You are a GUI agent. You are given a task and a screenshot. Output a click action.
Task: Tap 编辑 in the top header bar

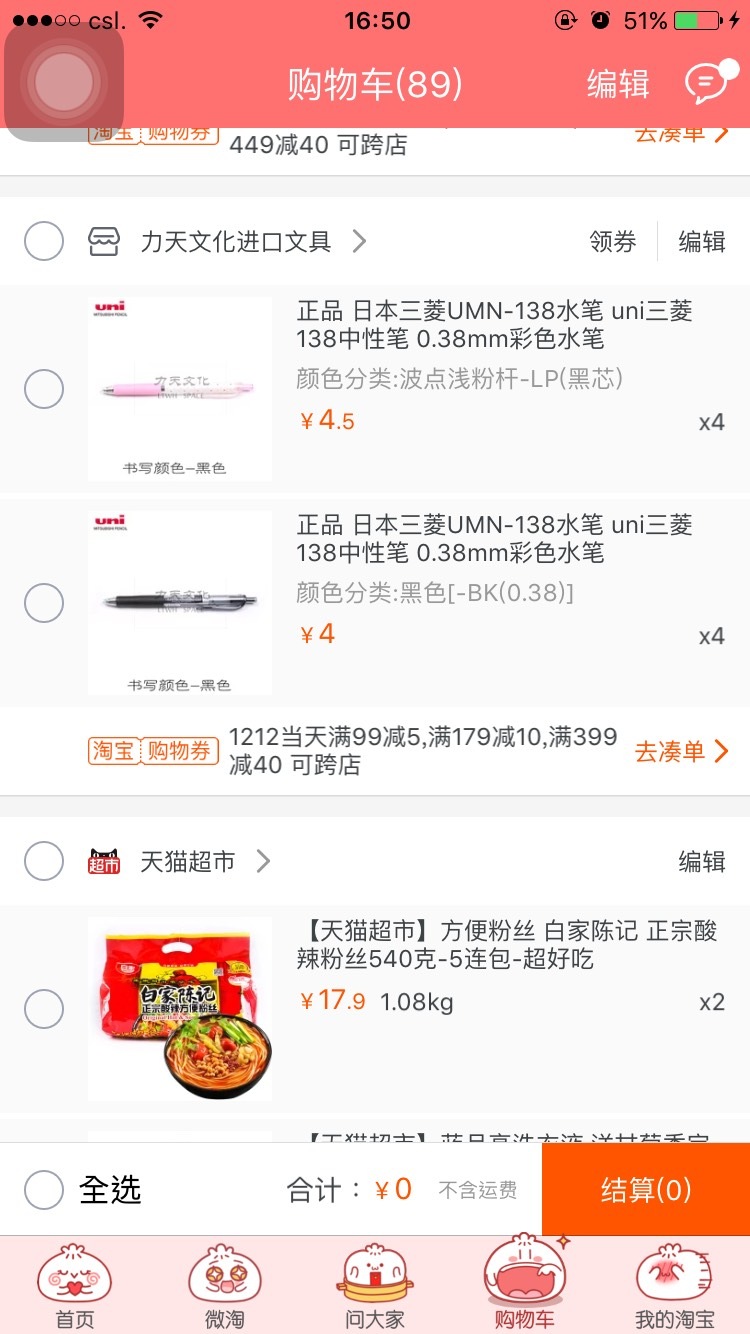[618, 85]
